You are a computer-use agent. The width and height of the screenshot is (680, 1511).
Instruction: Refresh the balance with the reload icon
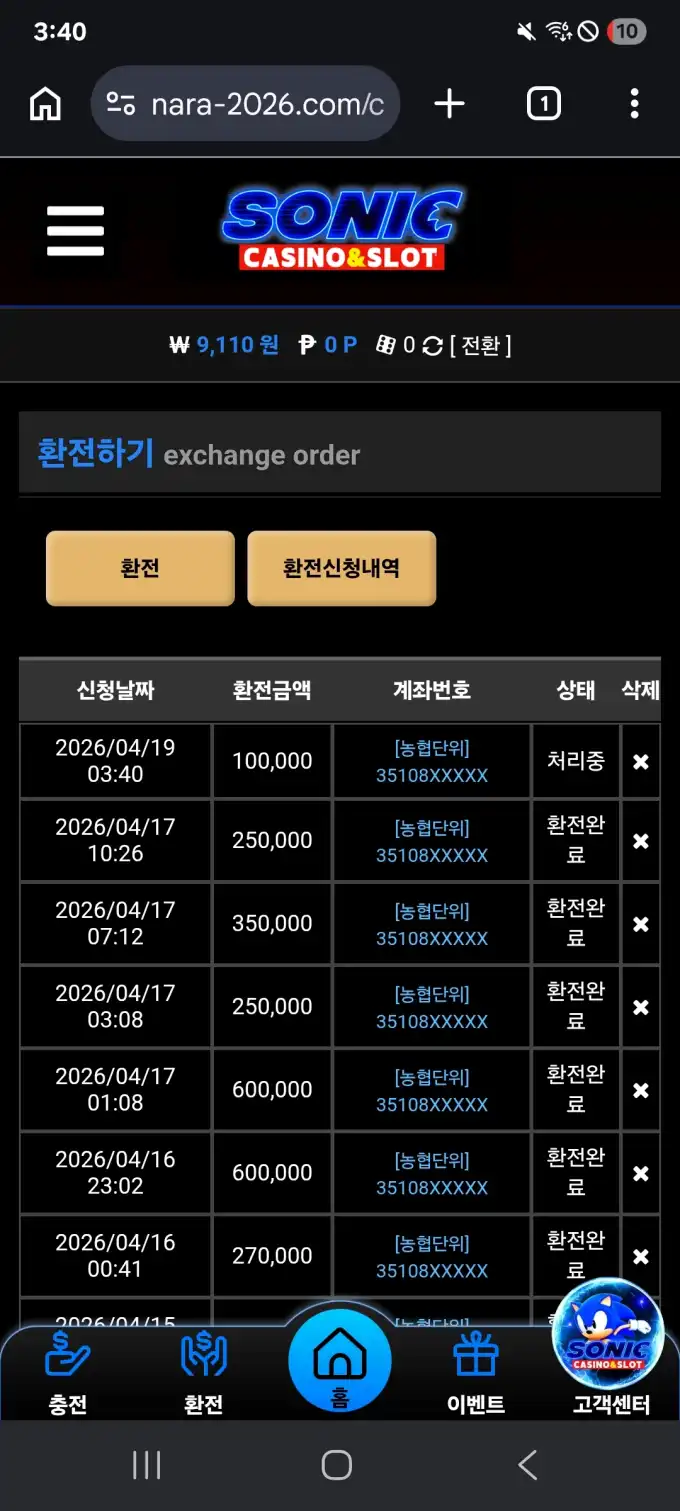coord(432,346)
